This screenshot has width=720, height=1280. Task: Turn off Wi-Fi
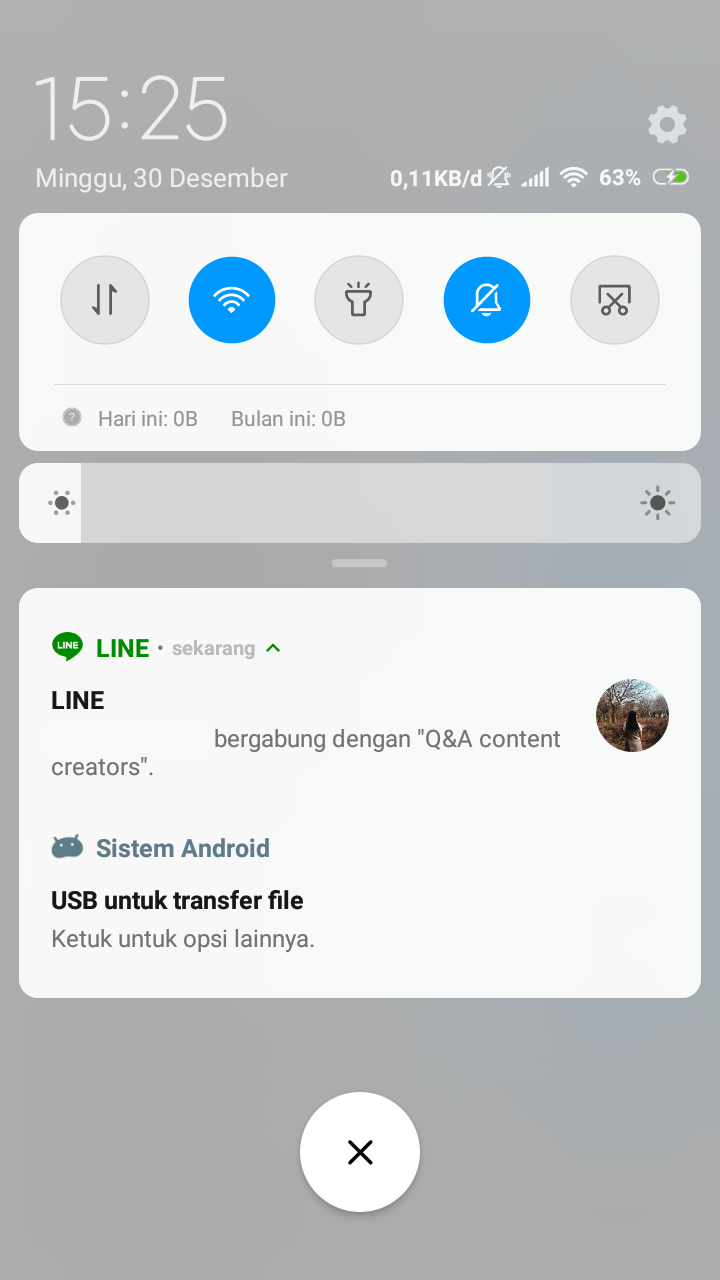232,300
